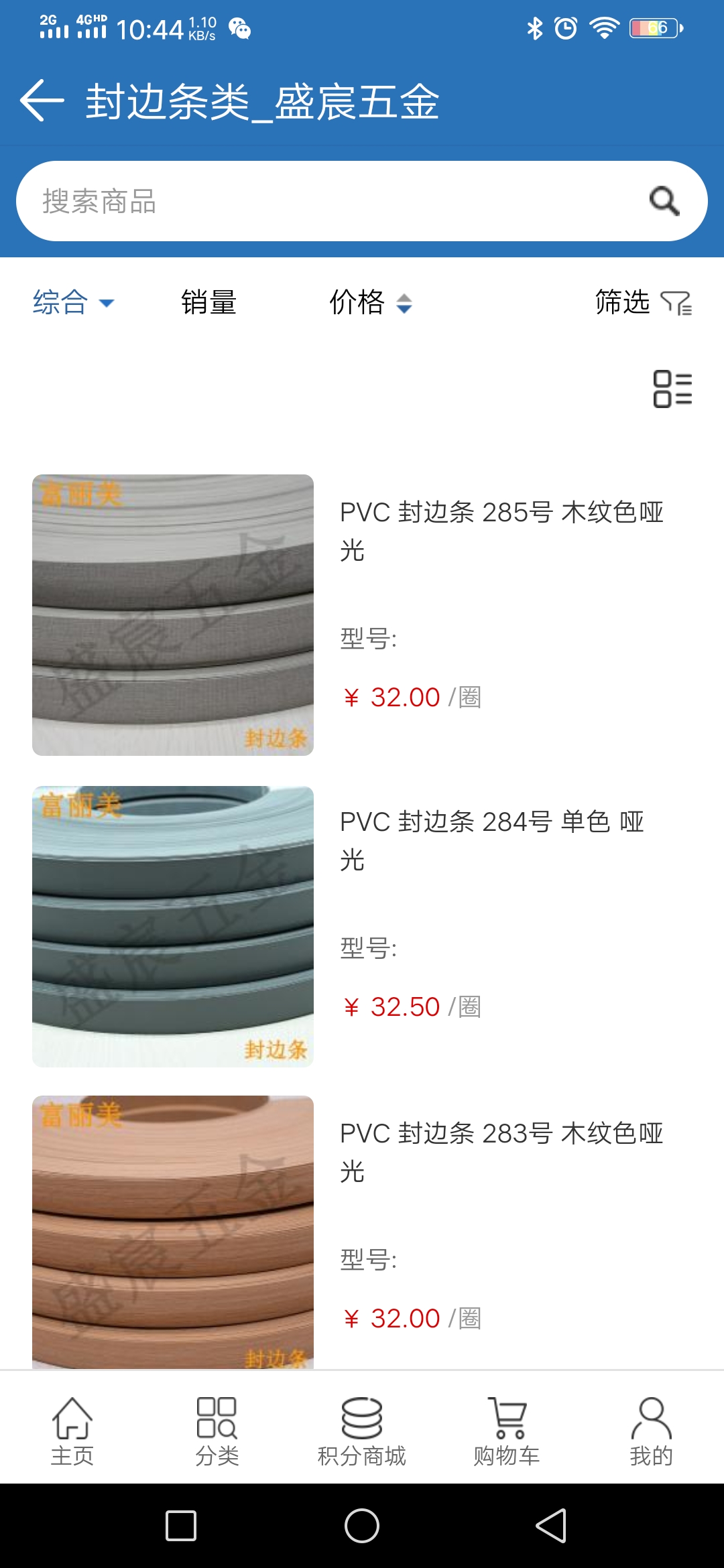Screen dimensions: 724x1568
Task: Go back using the top-left arrow
Action: click(x=42, y=101)
